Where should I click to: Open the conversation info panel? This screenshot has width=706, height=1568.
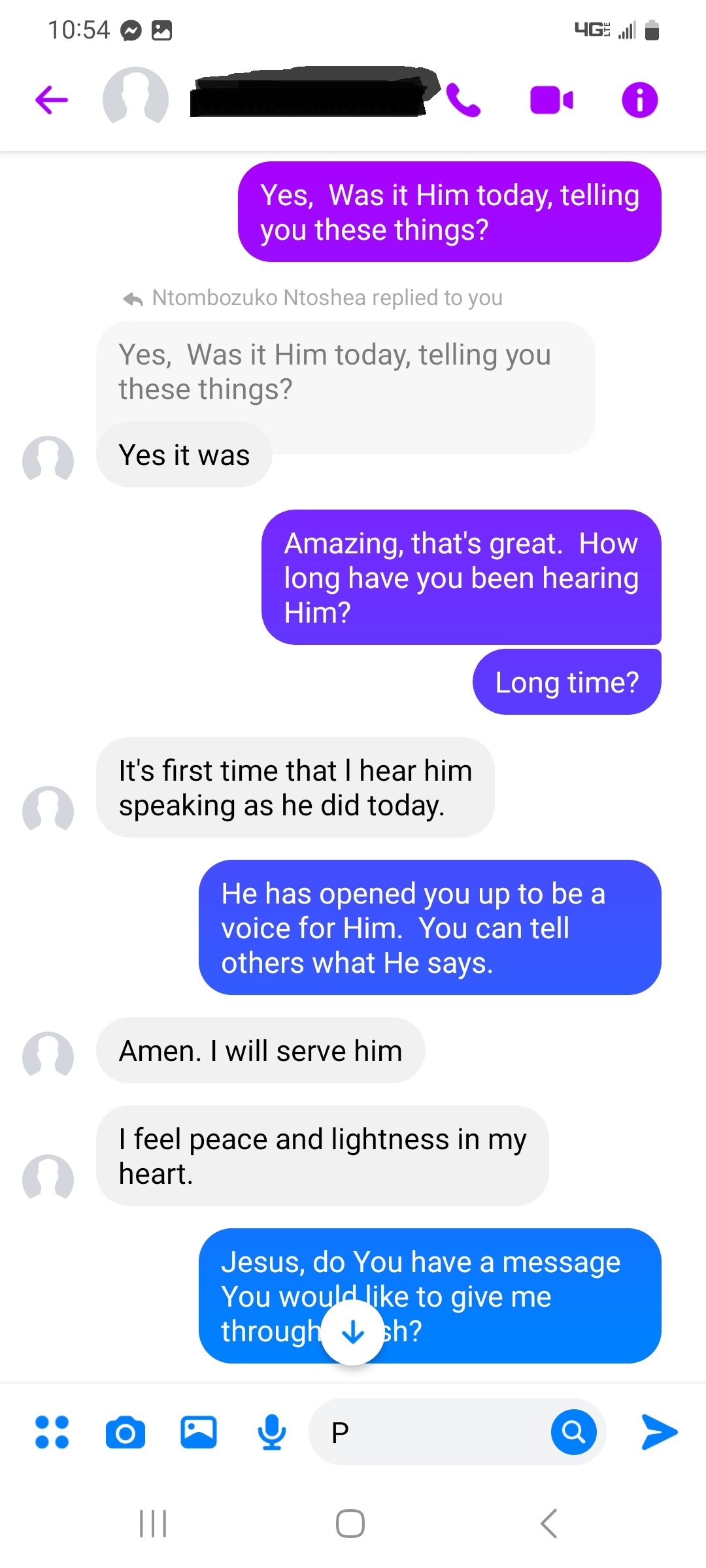[639, 99]
